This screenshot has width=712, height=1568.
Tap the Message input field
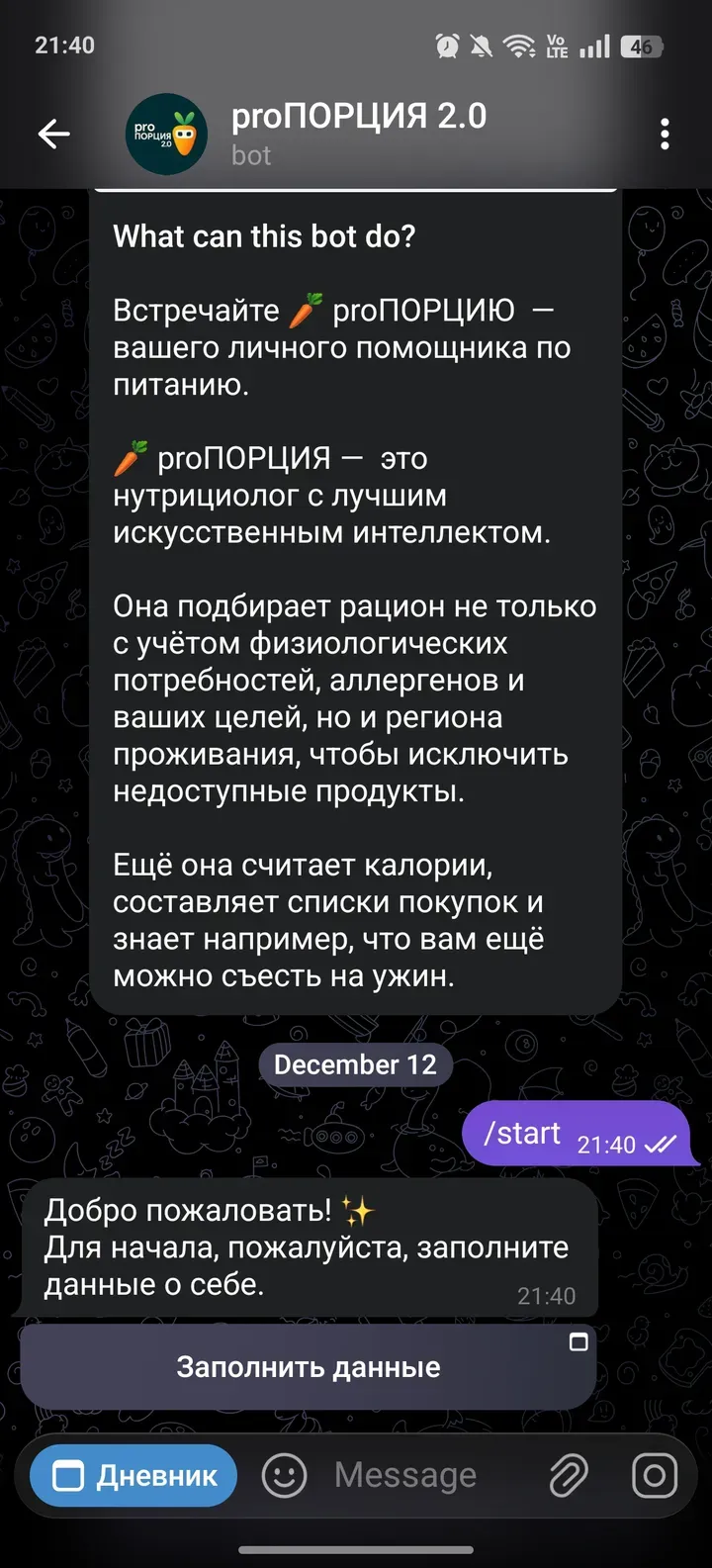(x=405, y=1474)
